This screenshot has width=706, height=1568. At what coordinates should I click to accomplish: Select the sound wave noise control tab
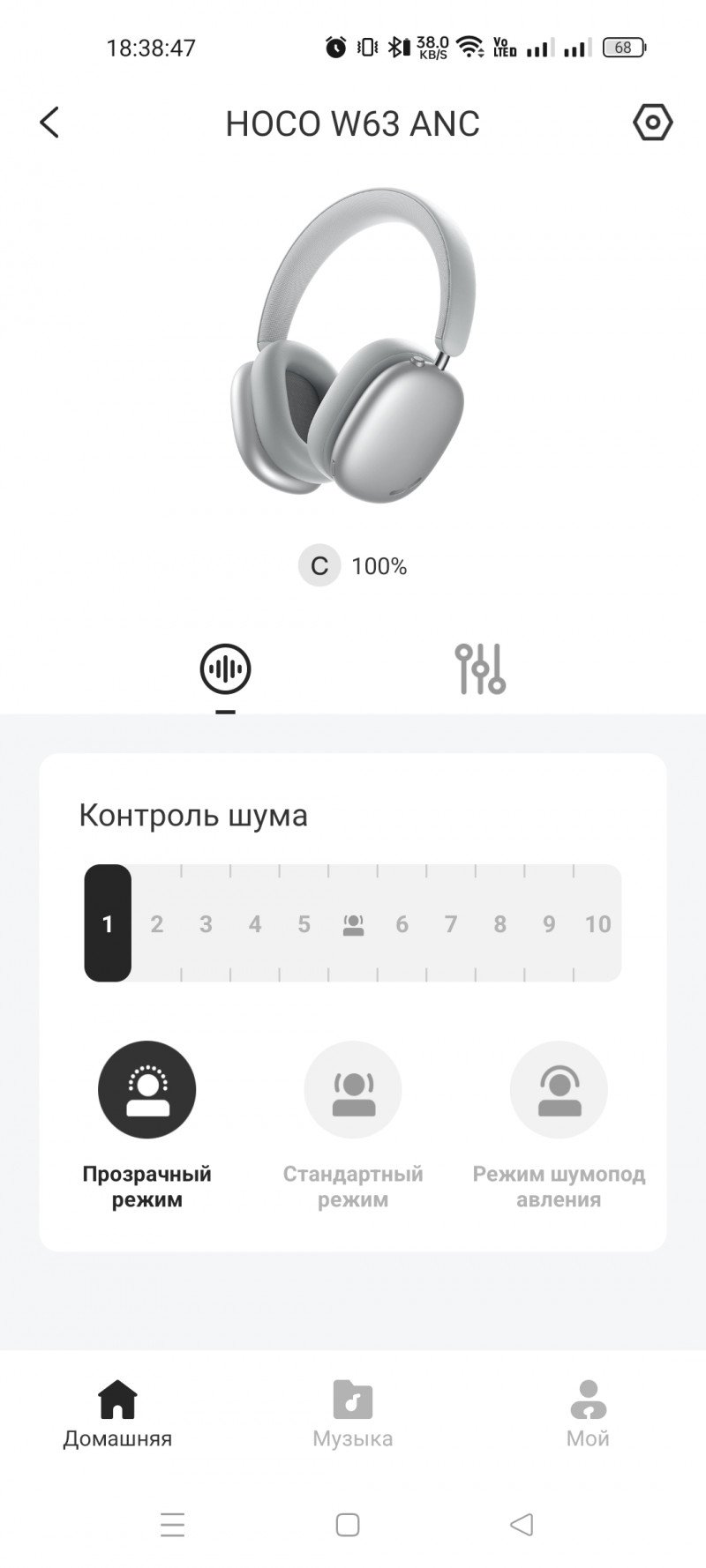pos(226,668)
